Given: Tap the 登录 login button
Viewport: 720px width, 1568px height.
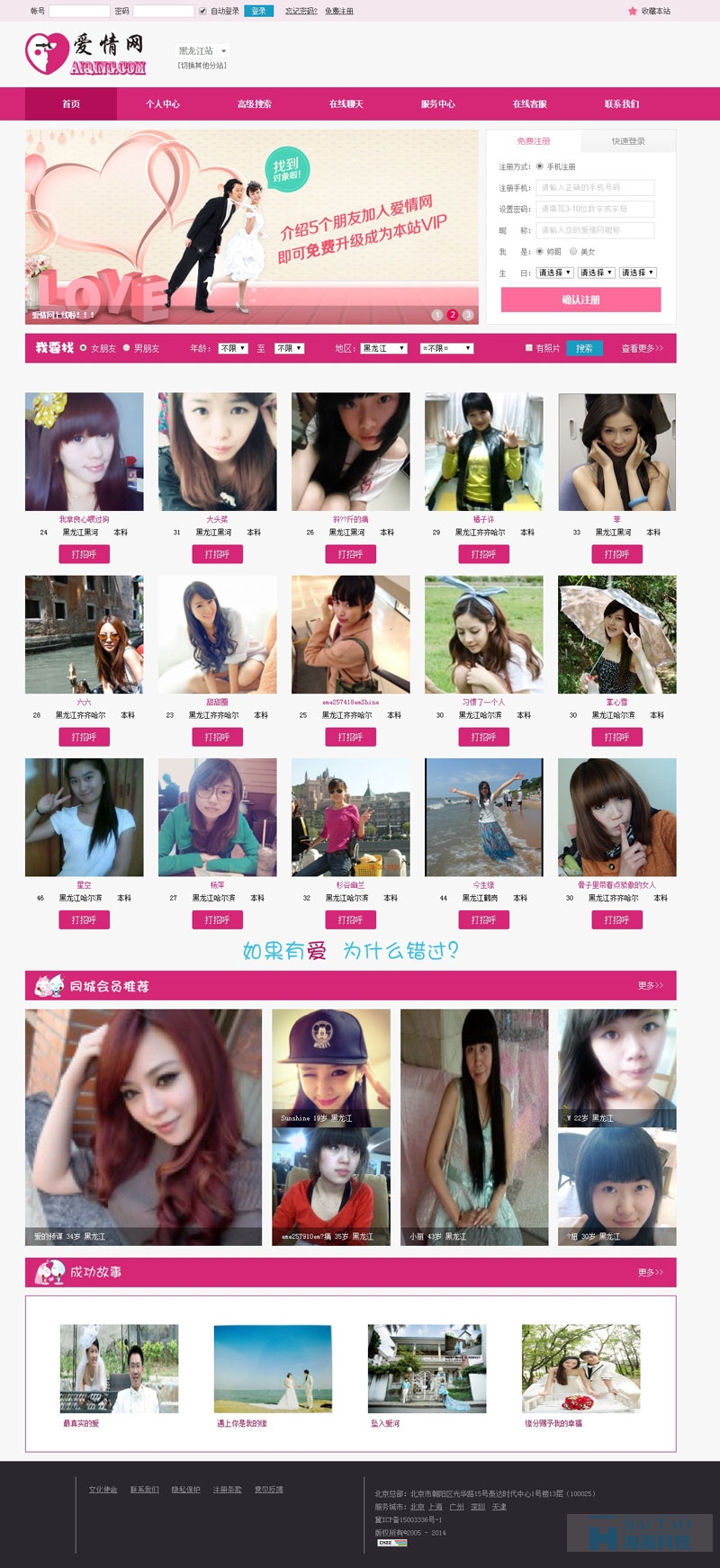Looking at the screenshot, I should tap(258, 11).
